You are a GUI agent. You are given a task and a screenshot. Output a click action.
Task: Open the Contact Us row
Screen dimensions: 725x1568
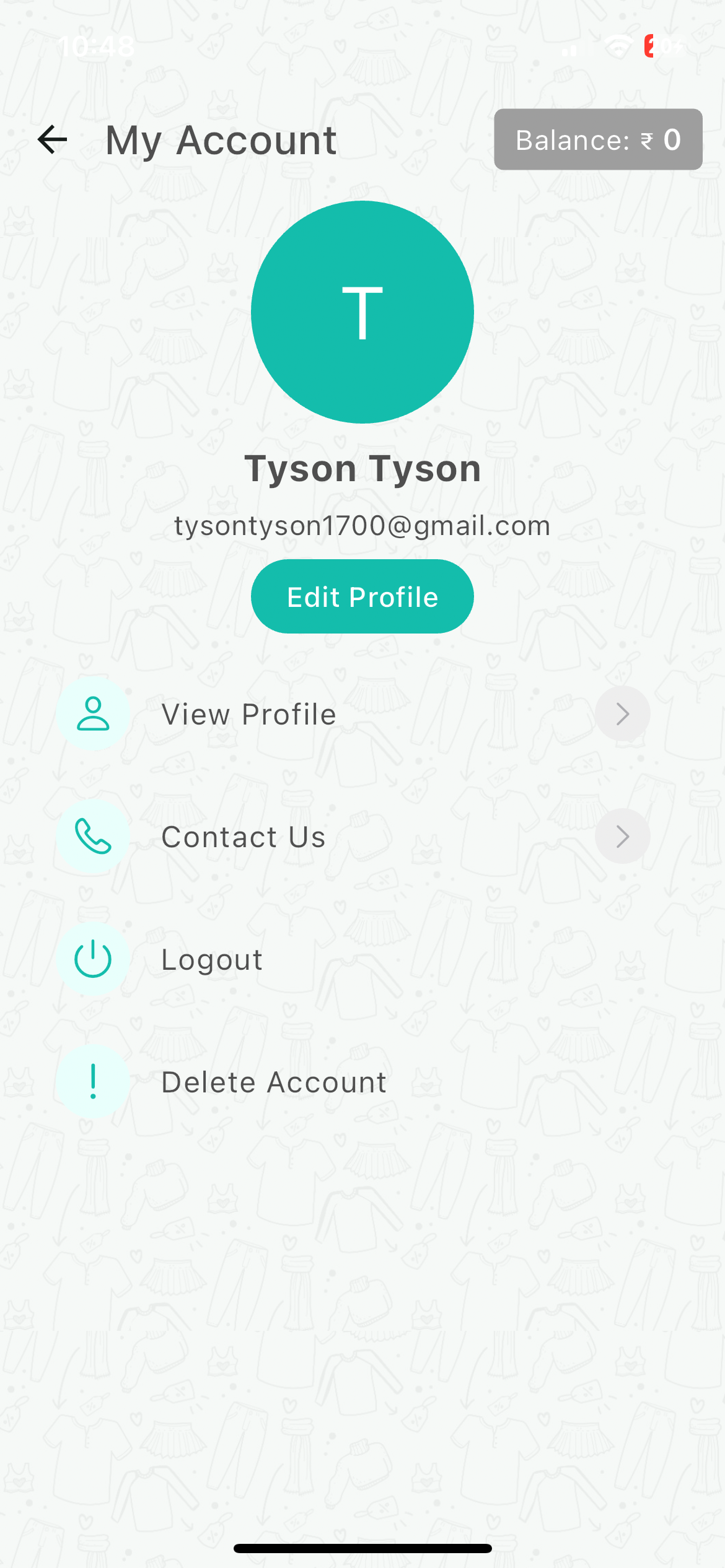click(x=353, y=837)
